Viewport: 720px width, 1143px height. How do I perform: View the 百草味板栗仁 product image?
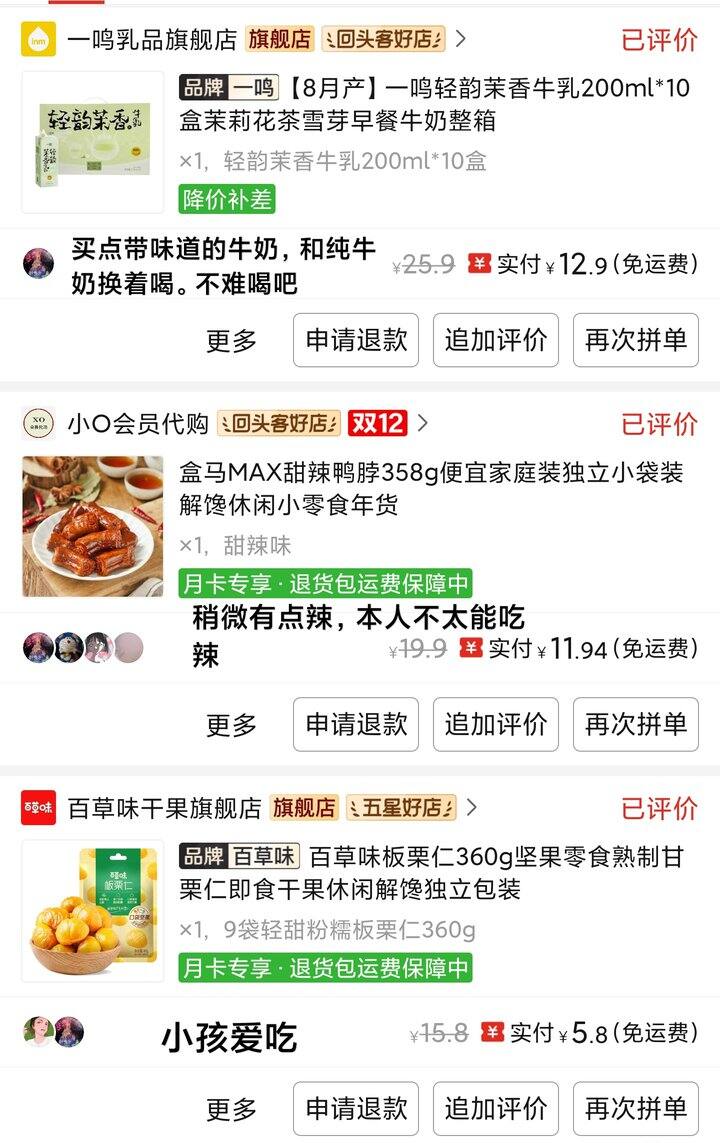pyautogui.click(x=93, y=910)
